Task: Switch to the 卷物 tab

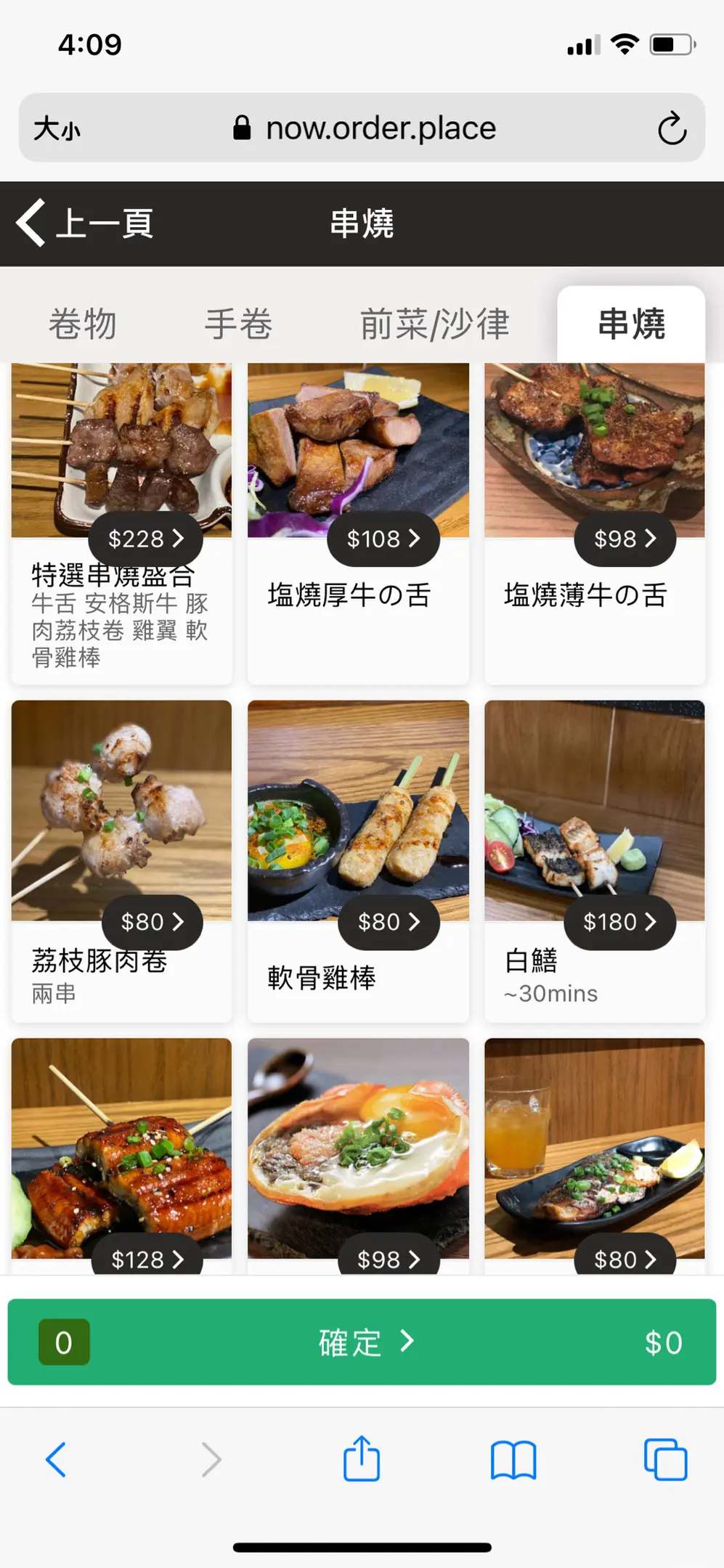Action: [82, 324]
